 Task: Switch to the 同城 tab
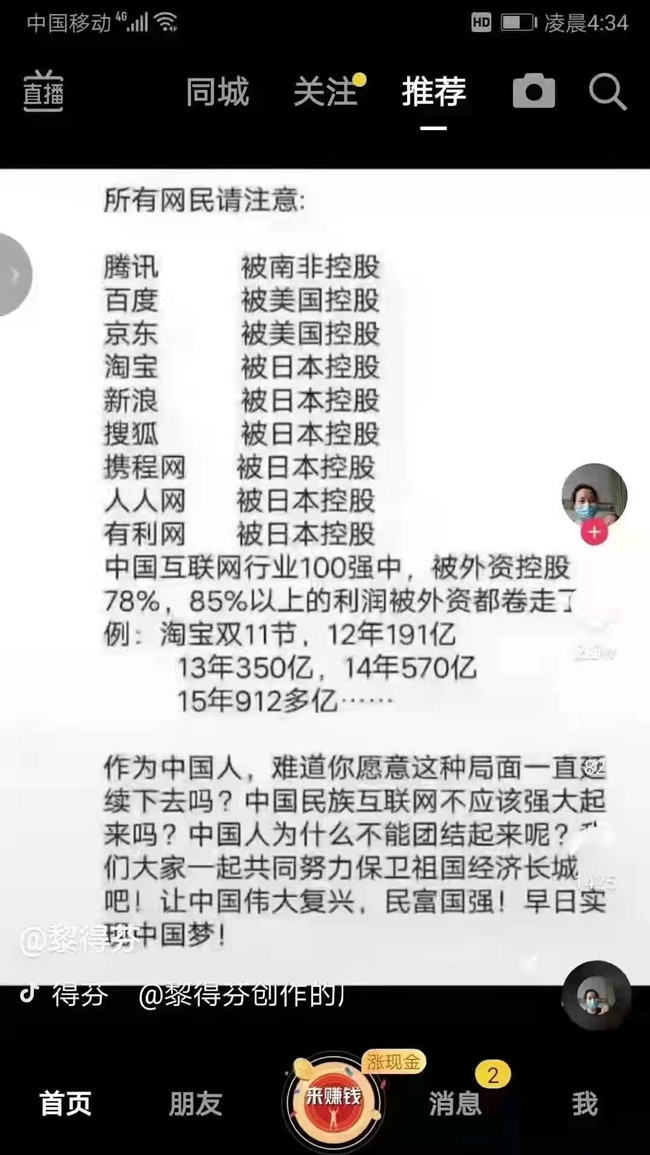(x=217, y=92)
